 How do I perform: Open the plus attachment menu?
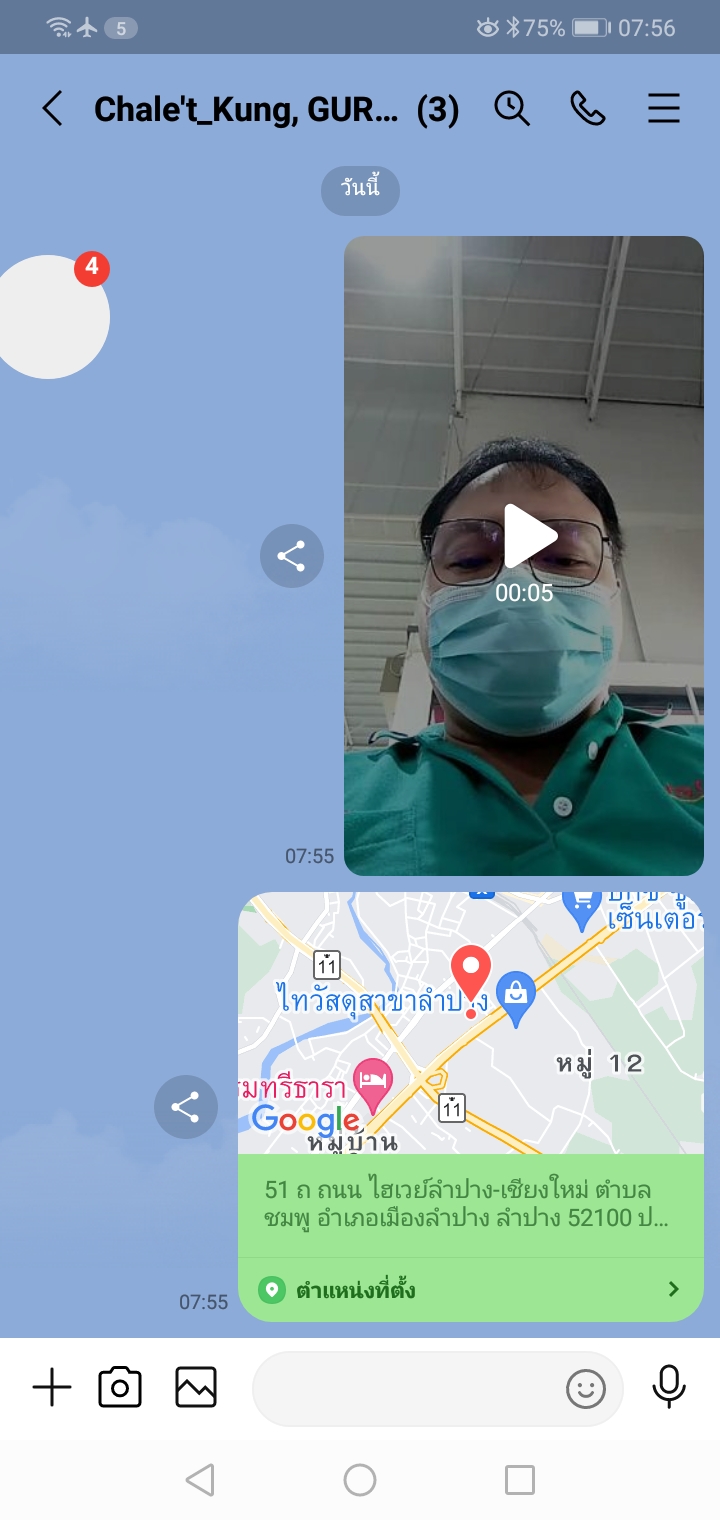click(x=52, y=1388)
